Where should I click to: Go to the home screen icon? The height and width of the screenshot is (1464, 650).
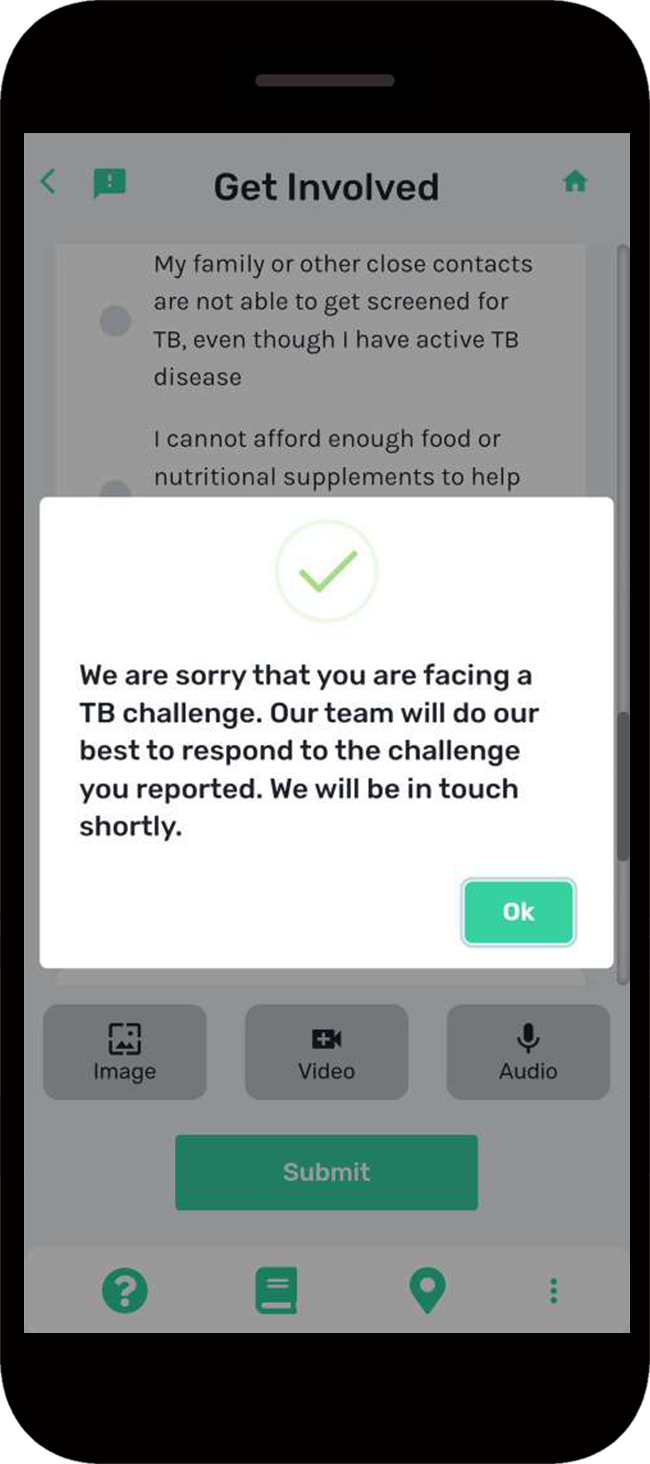tap(575, 182)
